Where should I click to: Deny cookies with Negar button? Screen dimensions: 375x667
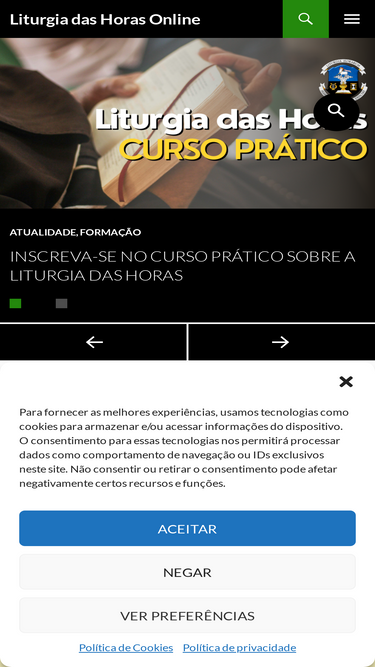tap(188, 572)
